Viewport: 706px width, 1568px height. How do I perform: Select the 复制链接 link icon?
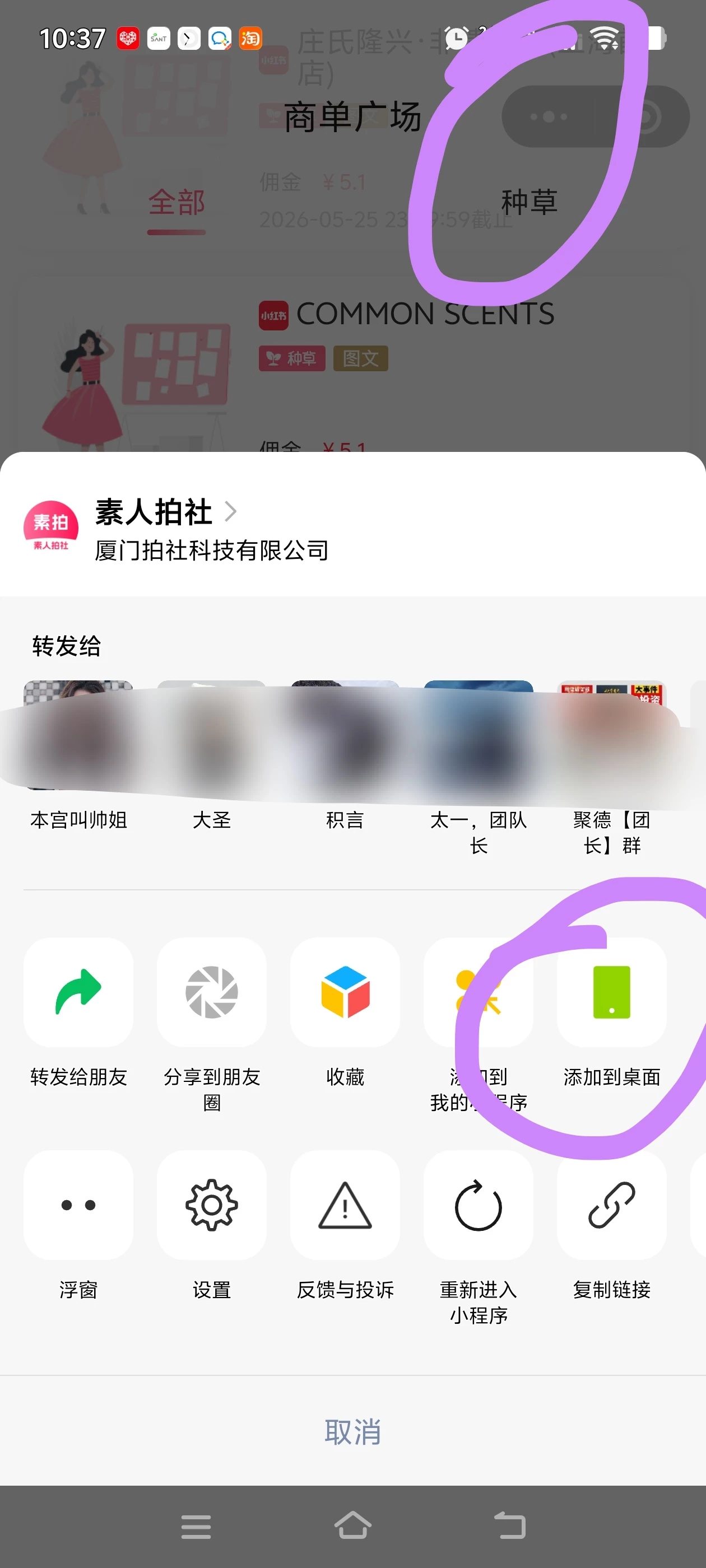pyautogui.click(x=611, y=1208)
